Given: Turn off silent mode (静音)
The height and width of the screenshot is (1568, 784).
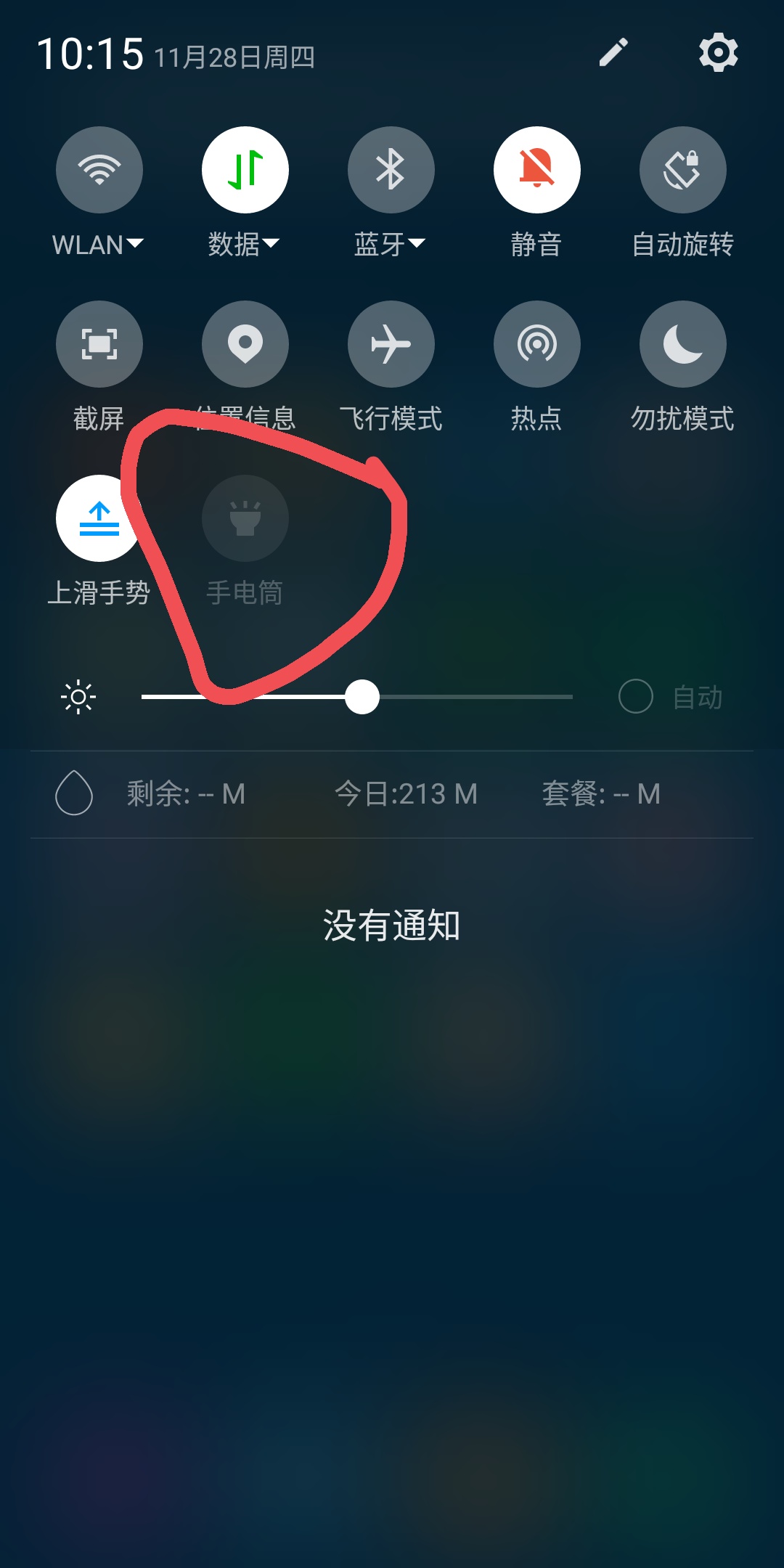Looking at the screenshot, I should pyautogui.click(x=537, y=170).
